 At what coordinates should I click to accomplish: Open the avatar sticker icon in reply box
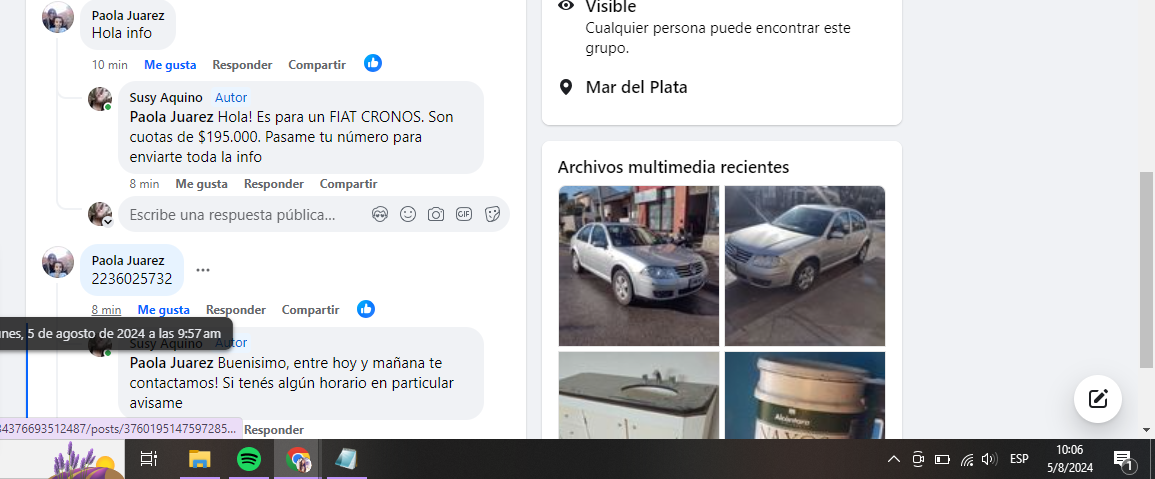[380, 214]
